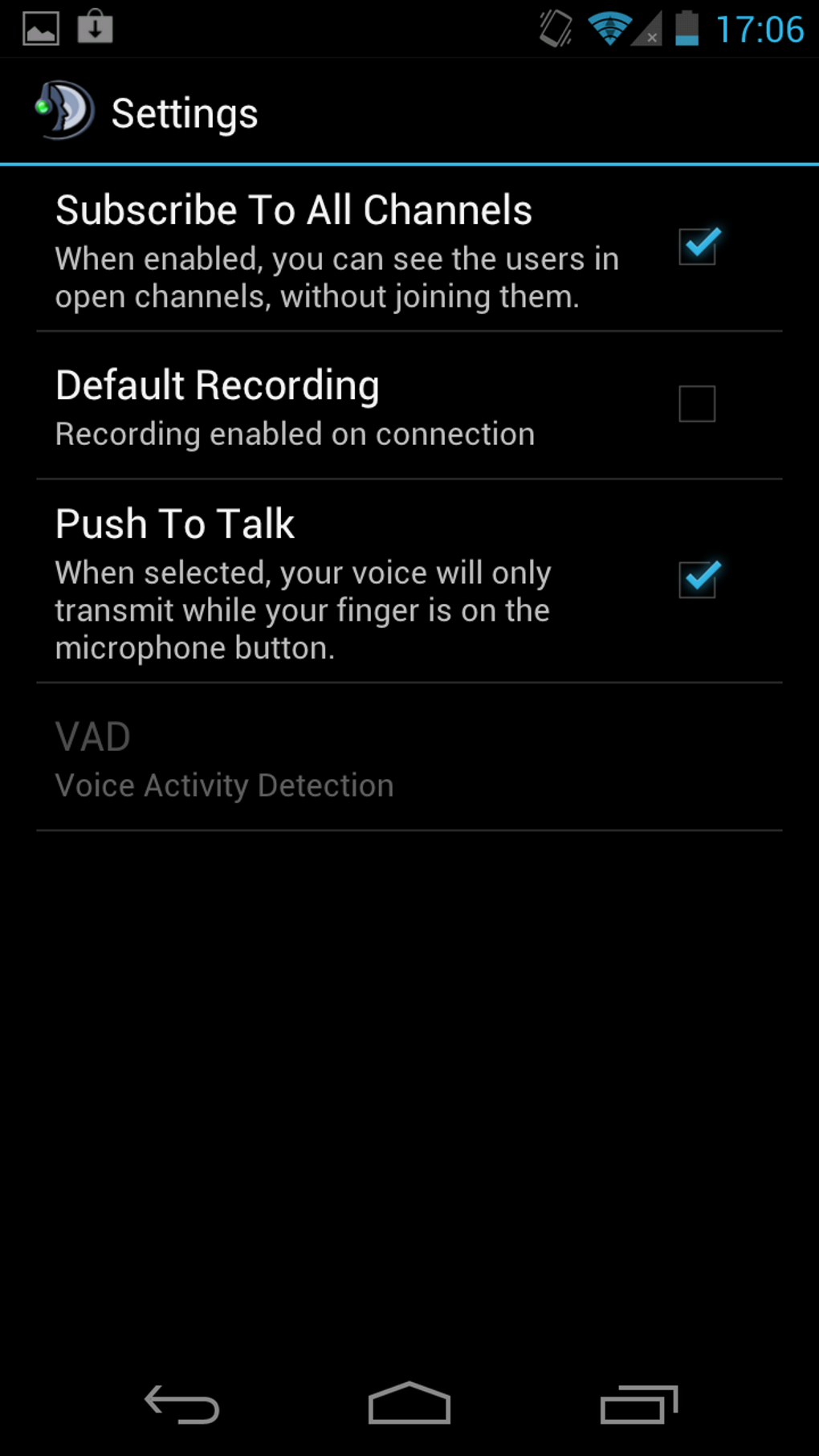Viewport: 819px width, 1456px height.
Task: Open the recent apps view
Action: click(638, 1405)
